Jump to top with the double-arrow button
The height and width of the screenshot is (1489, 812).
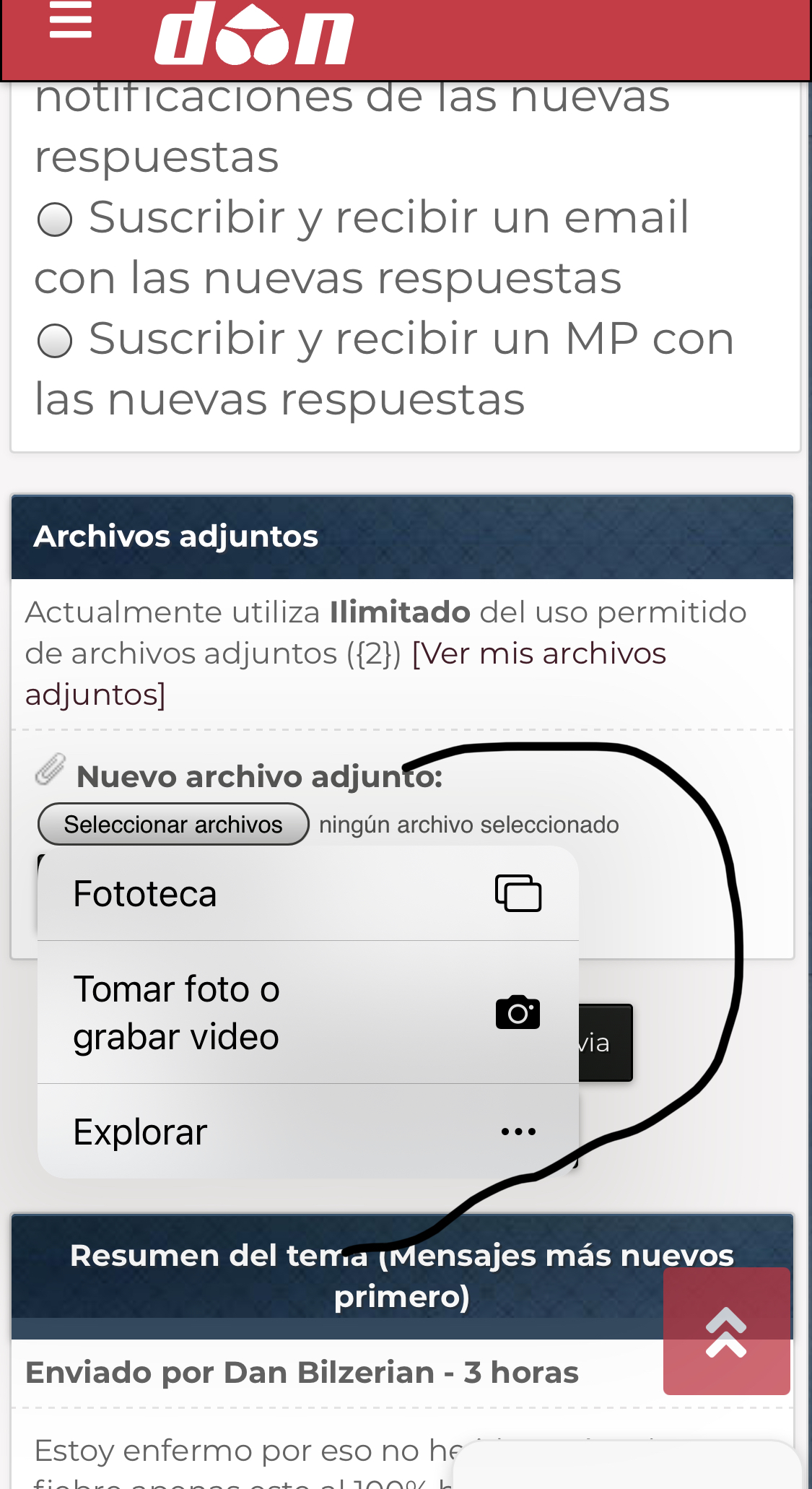pyautogui.click(x=726, y=1332)
